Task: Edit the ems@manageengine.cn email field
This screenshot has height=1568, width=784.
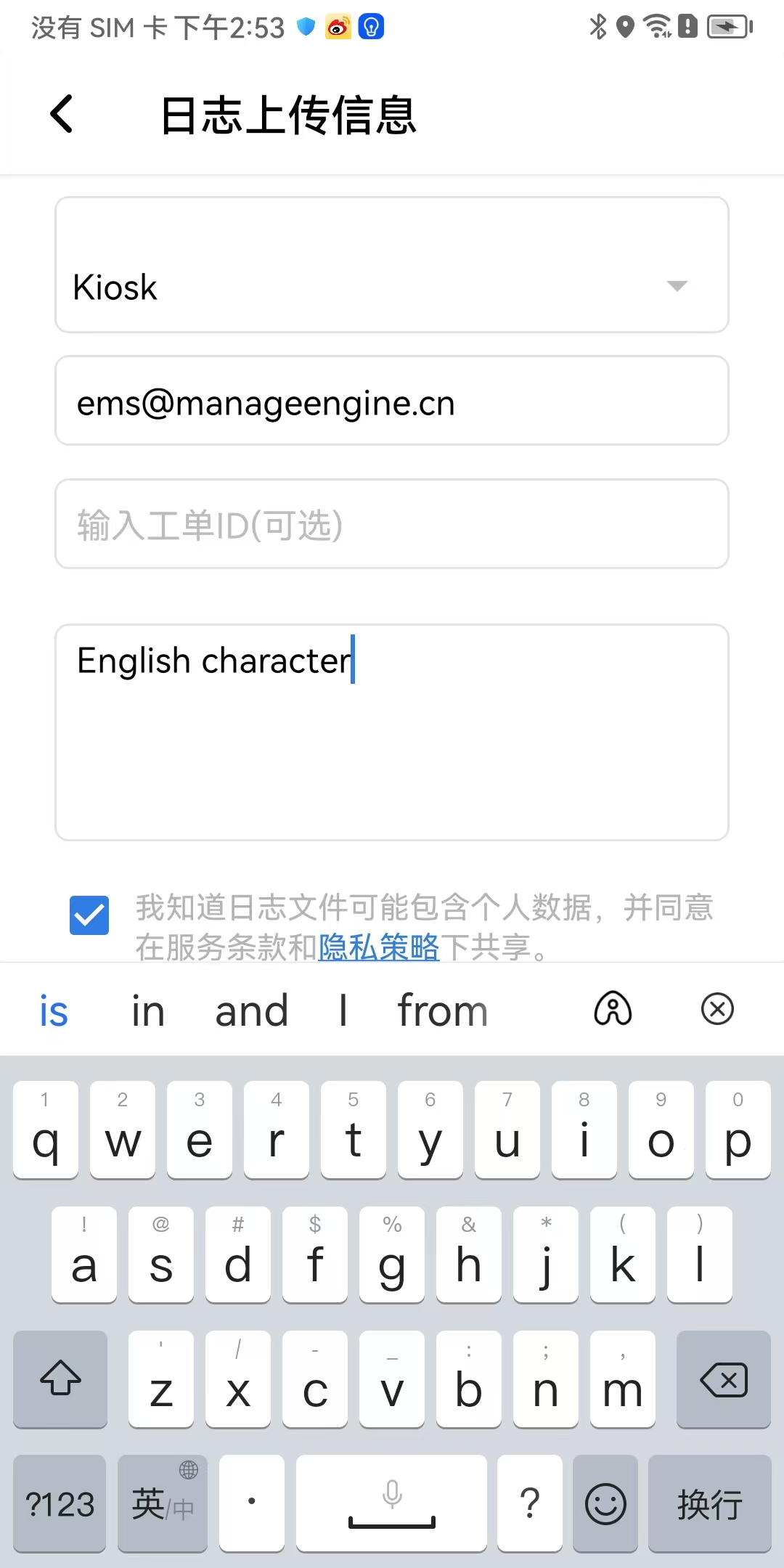Action: point(392,401)
